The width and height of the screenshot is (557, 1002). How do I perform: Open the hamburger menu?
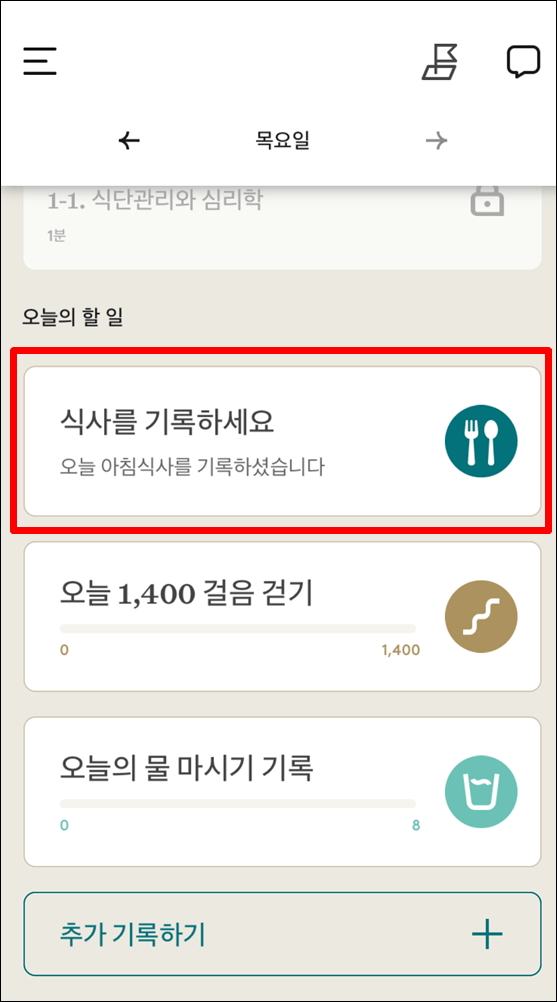[x=40, y=62]
